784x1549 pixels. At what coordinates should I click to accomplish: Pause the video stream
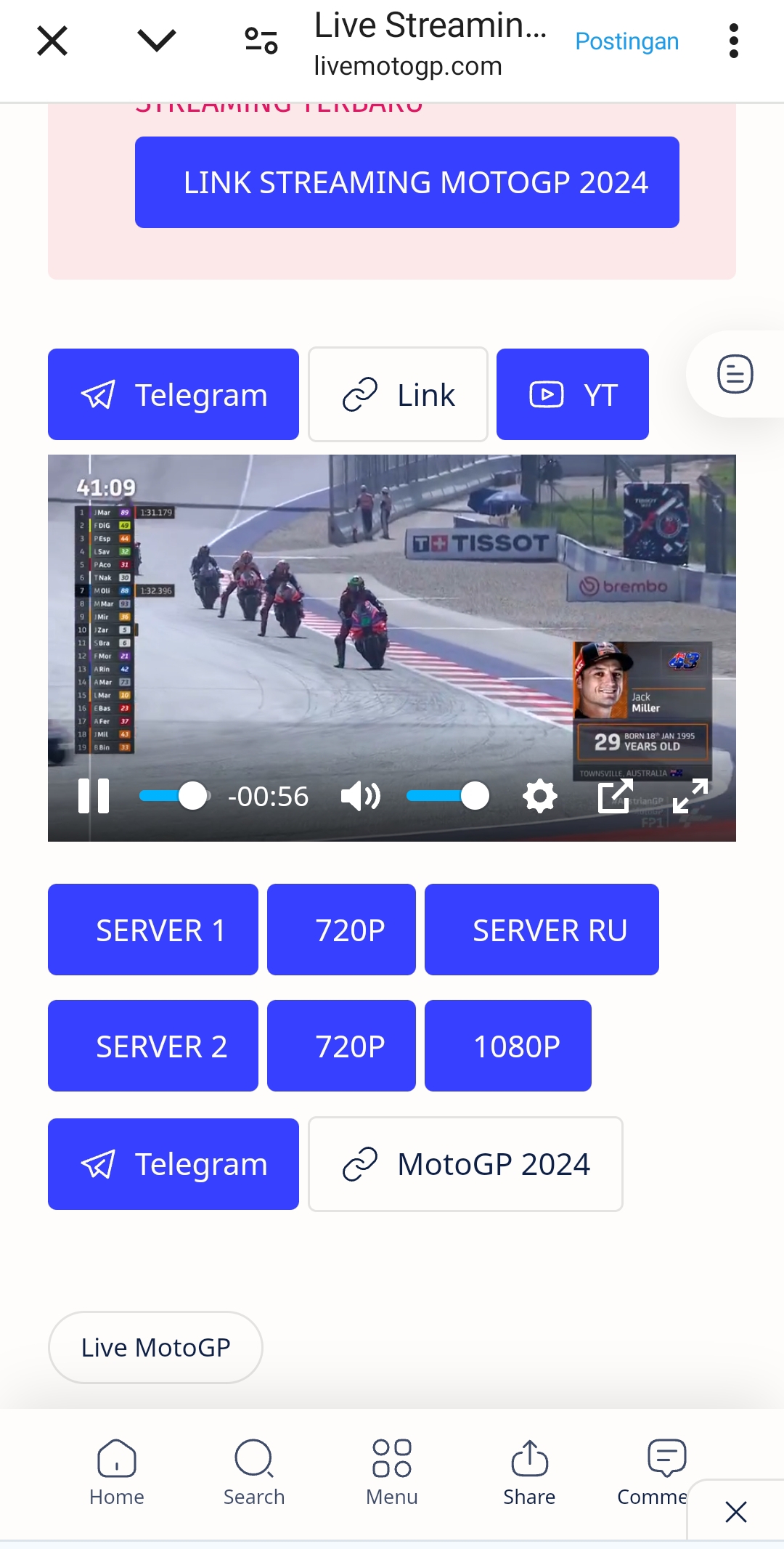[x=94, y=796]
